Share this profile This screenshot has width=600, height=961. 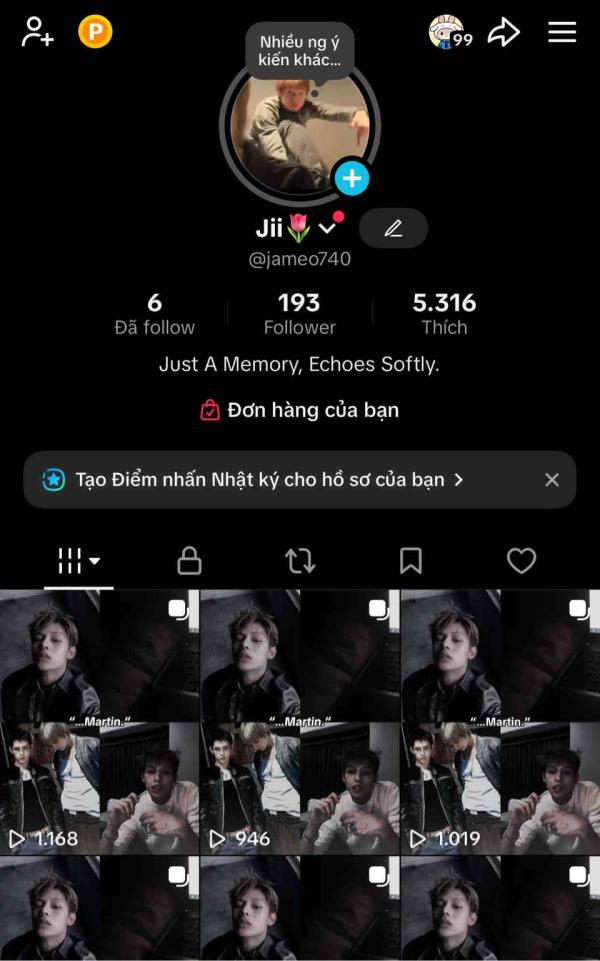click(x=504, y=32)
